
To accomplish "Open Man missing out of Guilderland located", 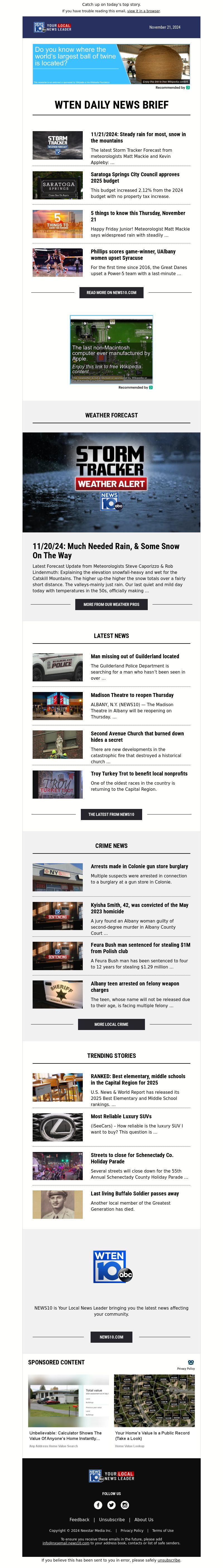I will pos(135,656).
